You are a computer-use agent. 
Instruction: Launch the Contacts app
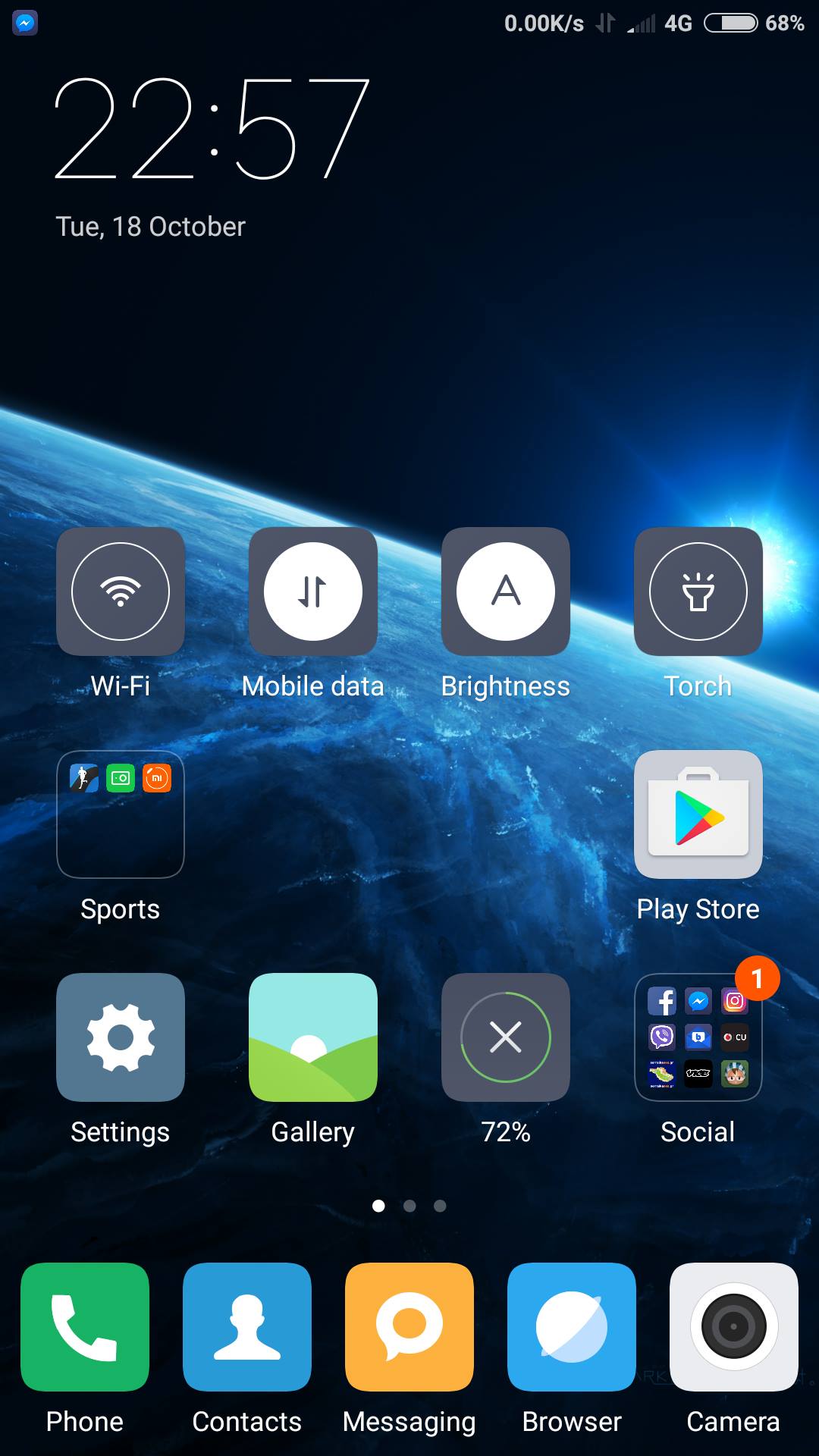click(247, 1327)
